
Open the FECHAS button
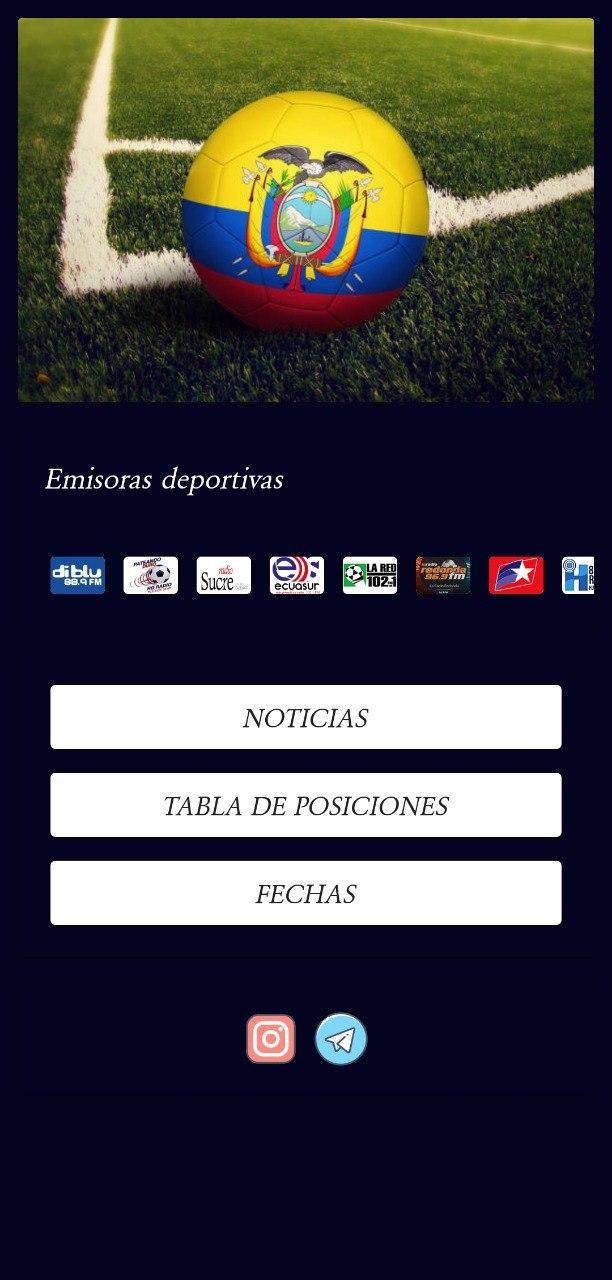[305, 893]
